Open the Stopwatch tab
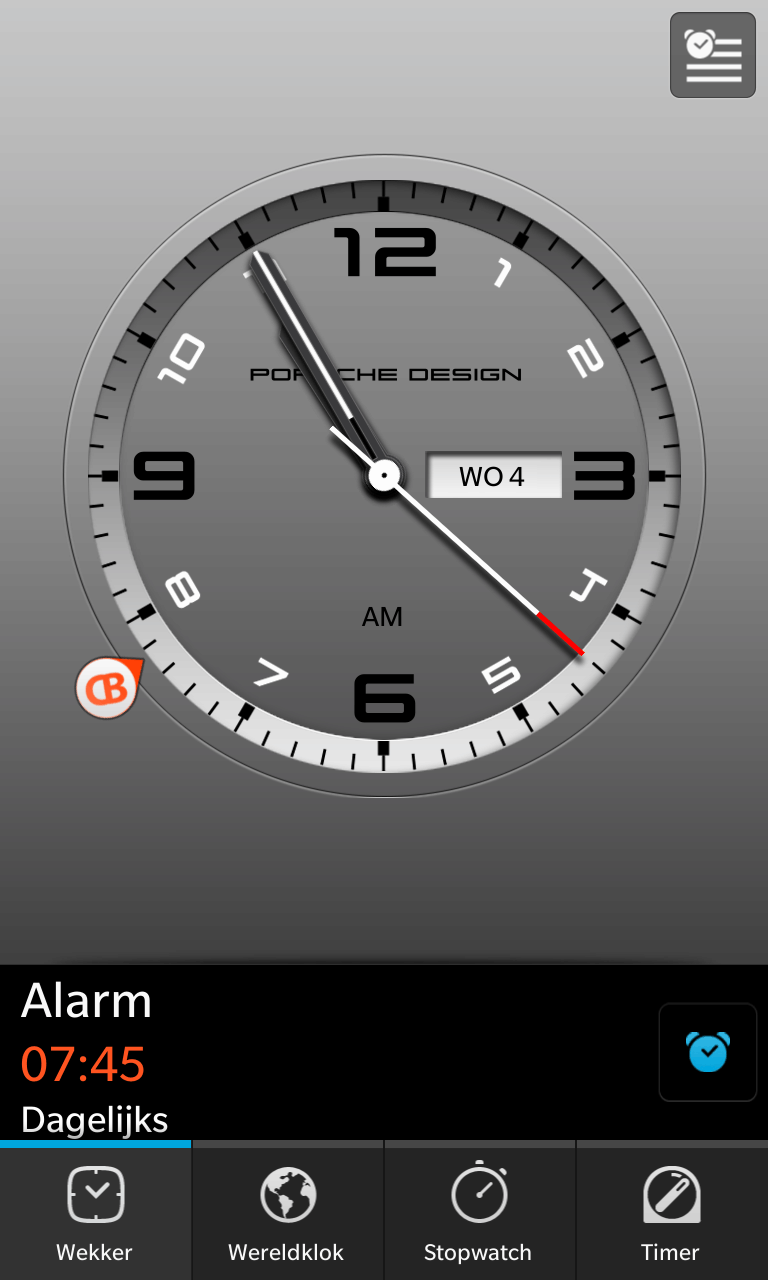768x1280 pixels. pyautogui.click(x=479, y=1212)
